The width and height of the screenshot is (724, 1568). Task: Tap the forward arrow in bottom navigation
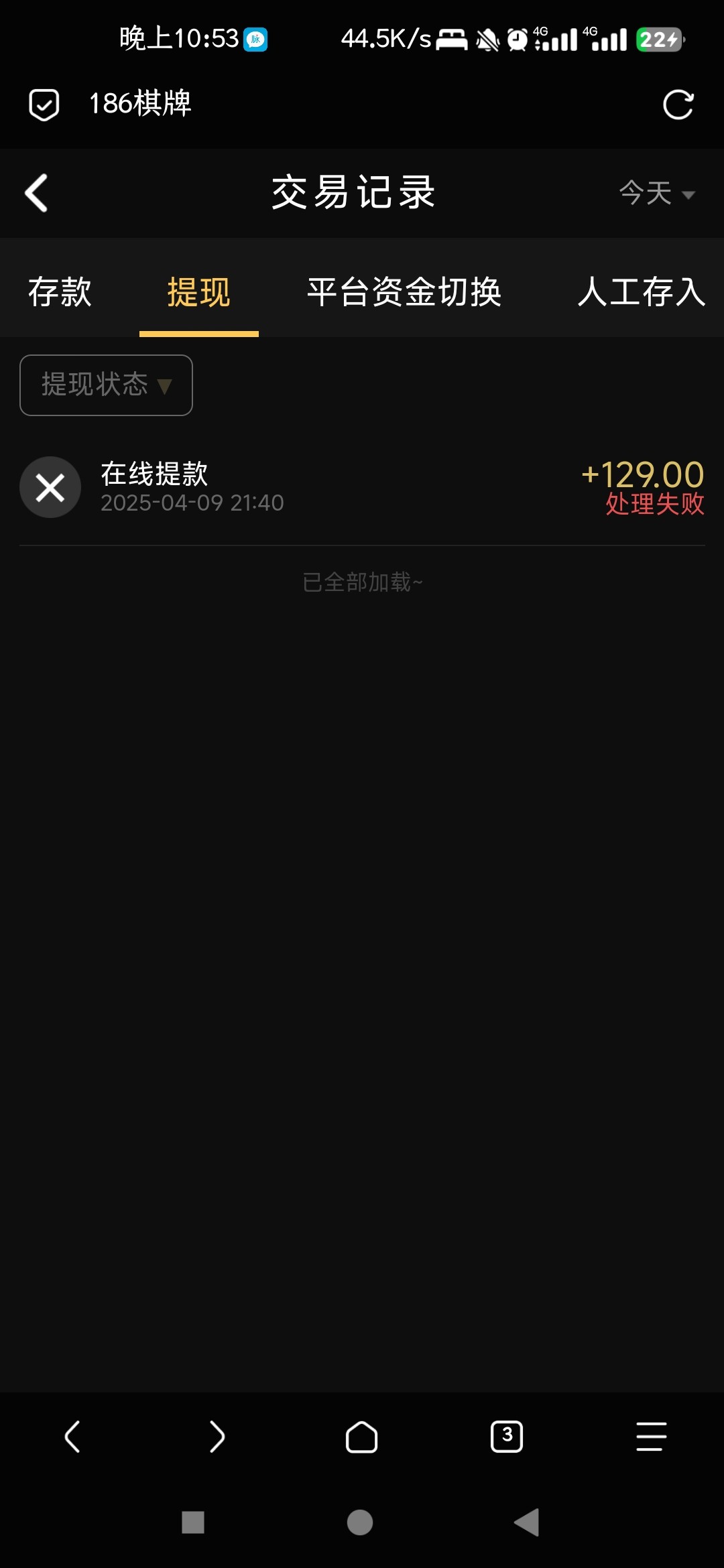pyautogui.click(x=217, y=1436)
